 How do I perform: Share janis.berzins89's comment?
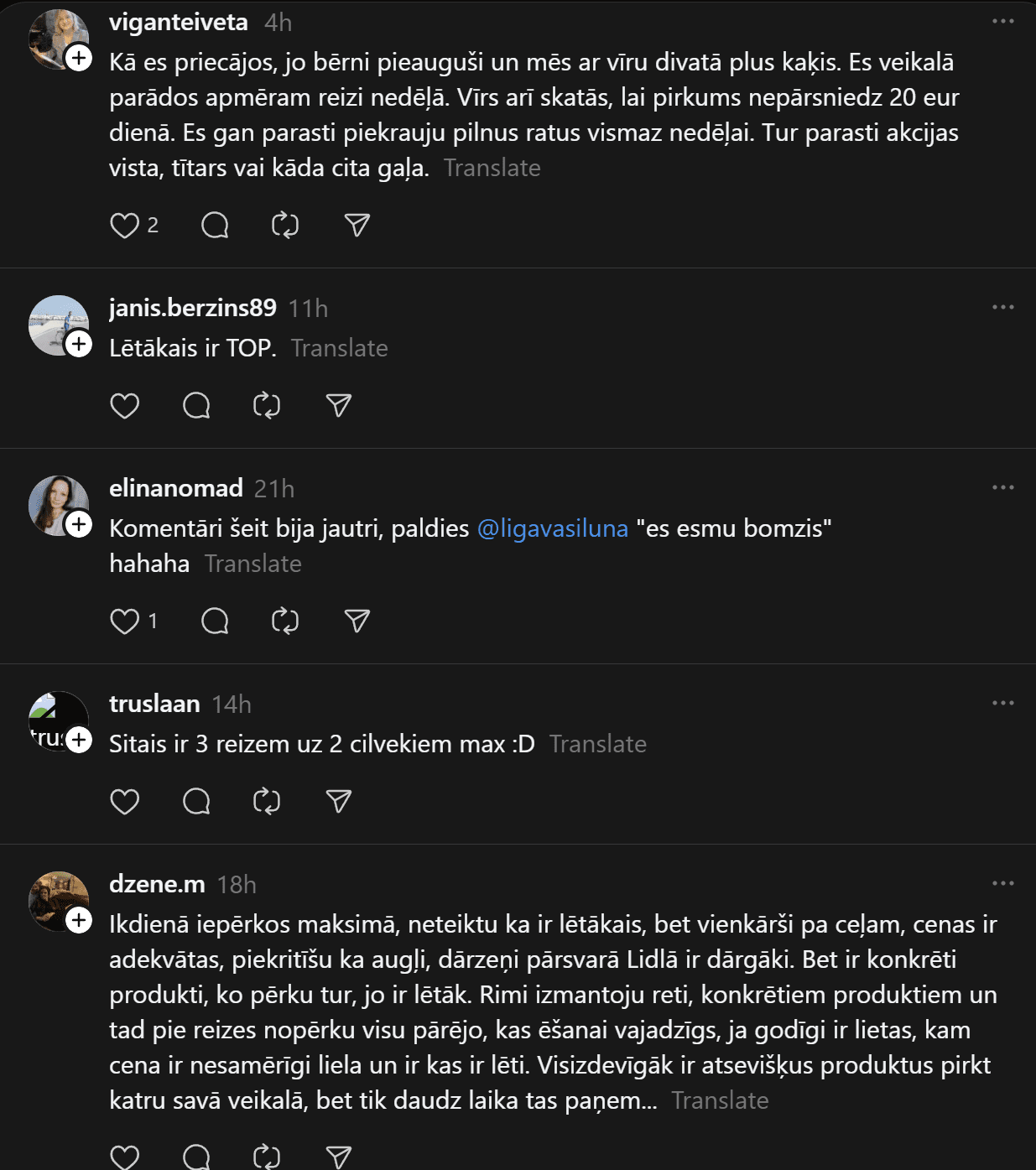point(338,406)
